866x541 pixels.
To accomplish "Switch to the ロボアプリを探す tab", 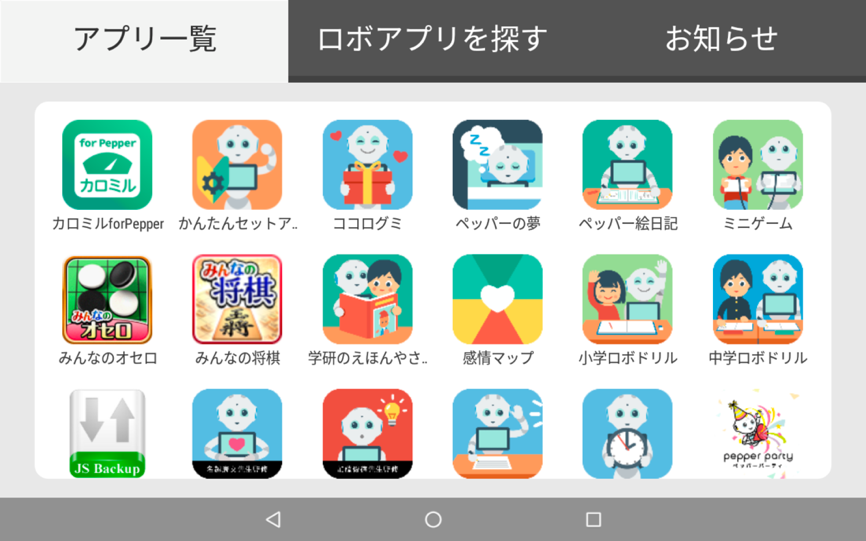I will tap(432, 40).
